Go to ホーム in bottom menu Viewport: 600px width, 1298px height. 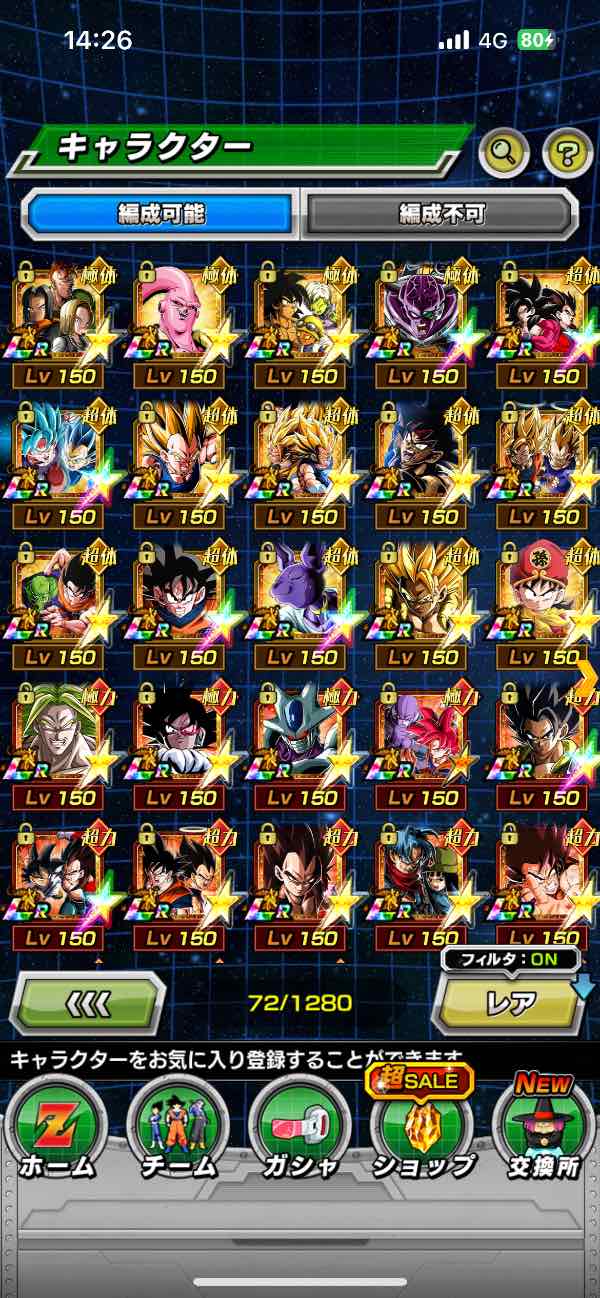click(57, 1128)
